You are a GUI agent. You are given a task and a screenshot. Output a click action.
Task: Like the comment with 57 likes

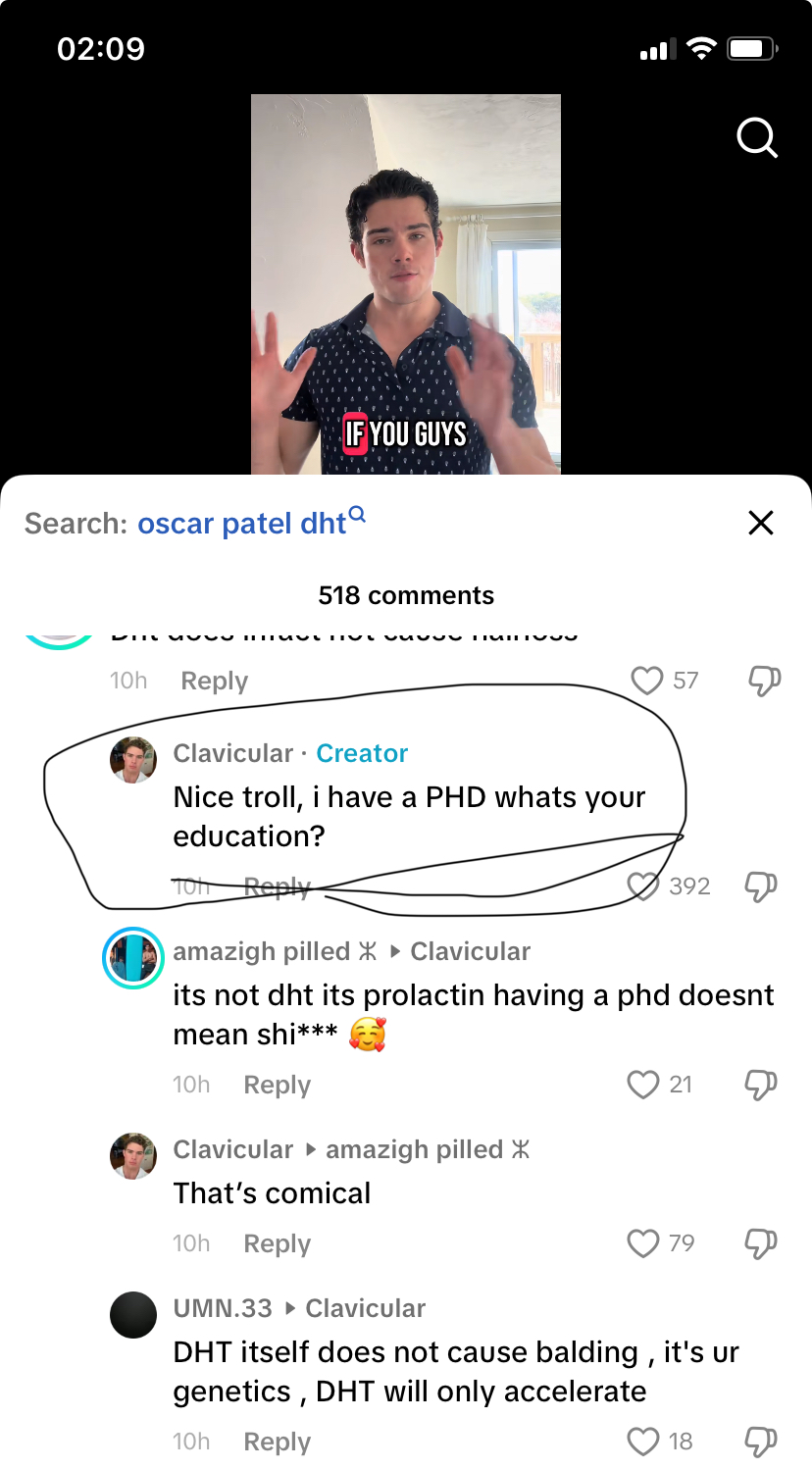coord(647,681)
